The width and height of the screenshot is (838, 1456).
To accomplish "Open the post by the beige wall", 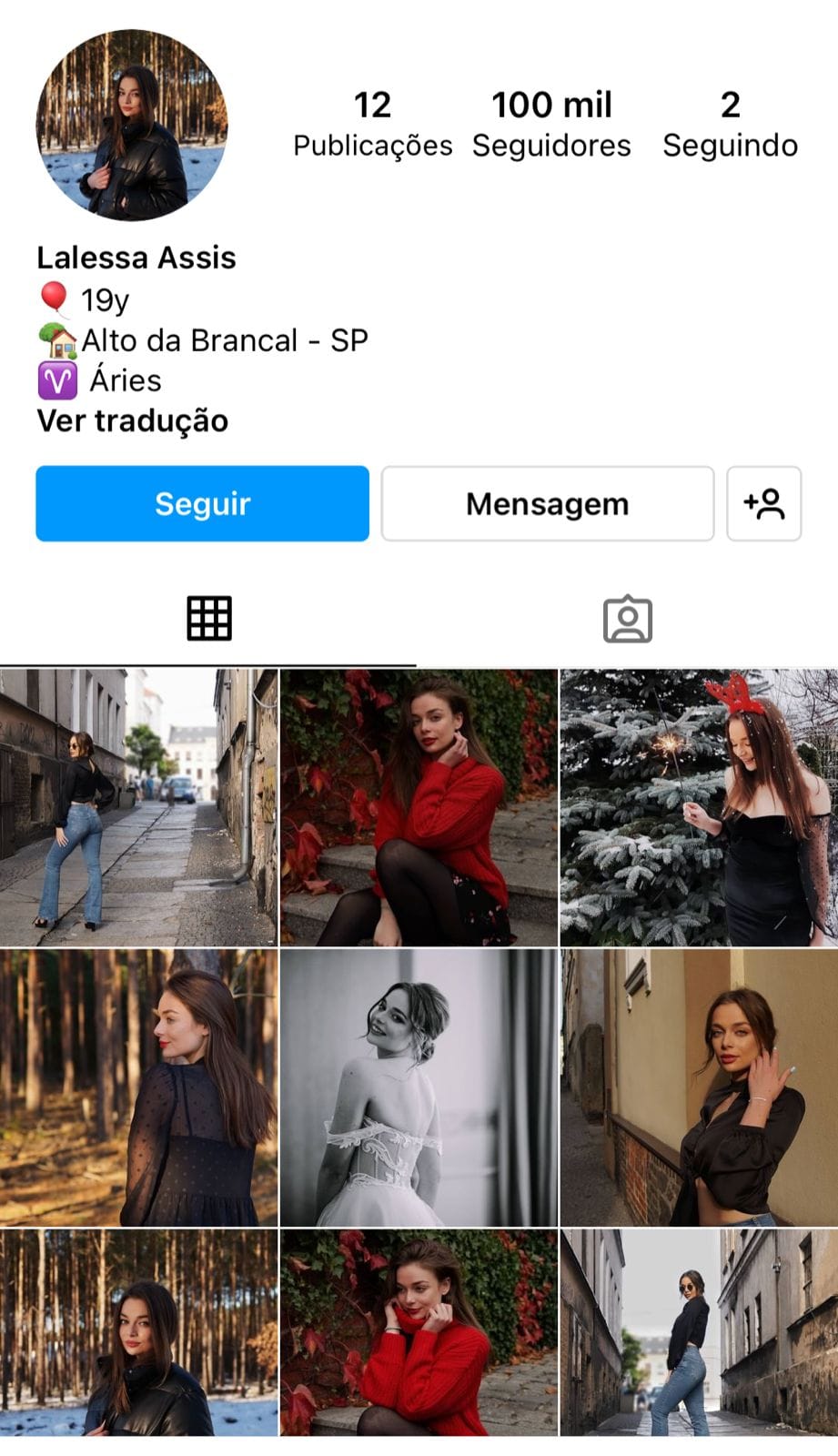I will pyautogui.click(x=698, y=1087).
